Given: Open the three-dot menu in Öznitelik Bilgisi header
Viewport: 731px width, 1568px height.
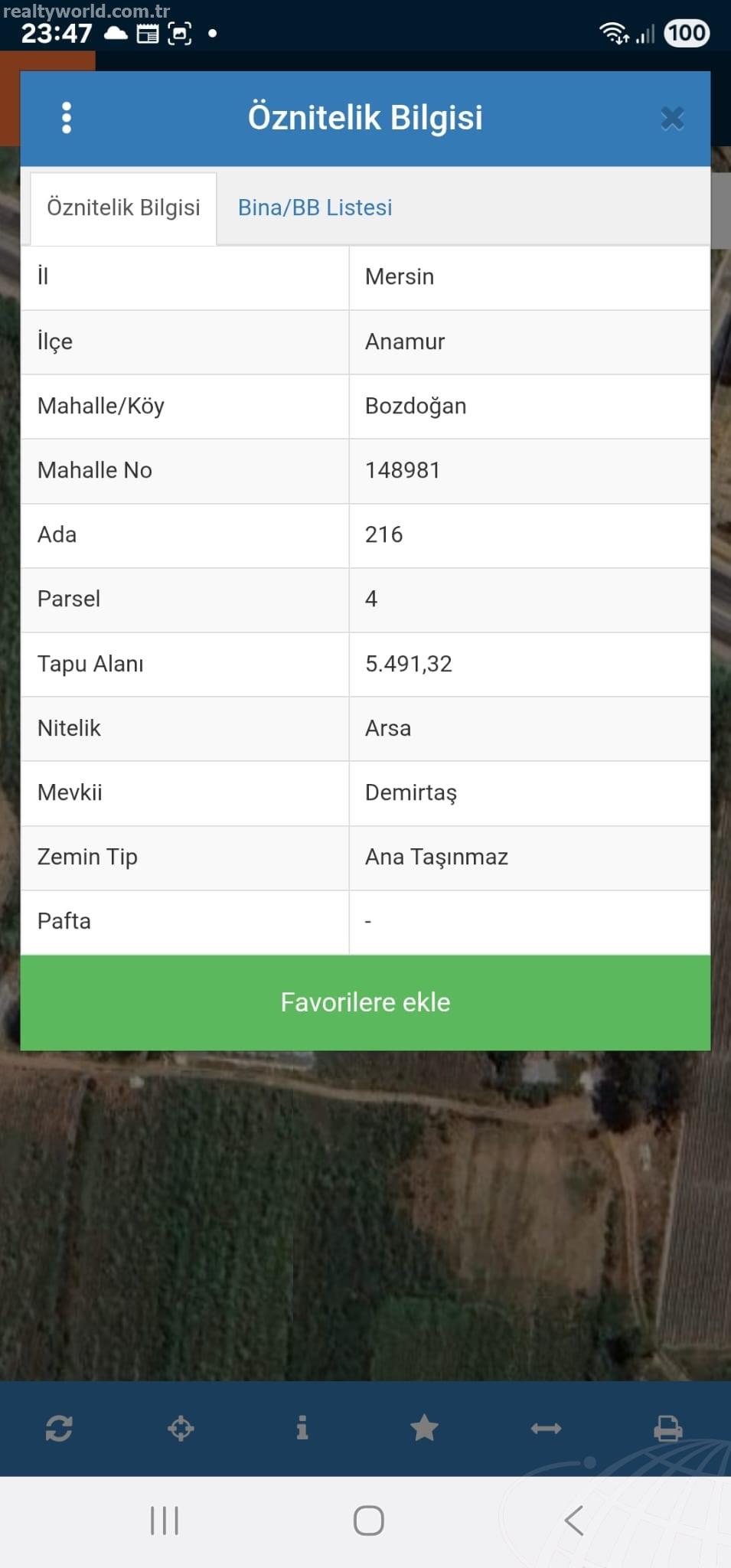Looking at the screenshot, I should [x=67, y=118].
